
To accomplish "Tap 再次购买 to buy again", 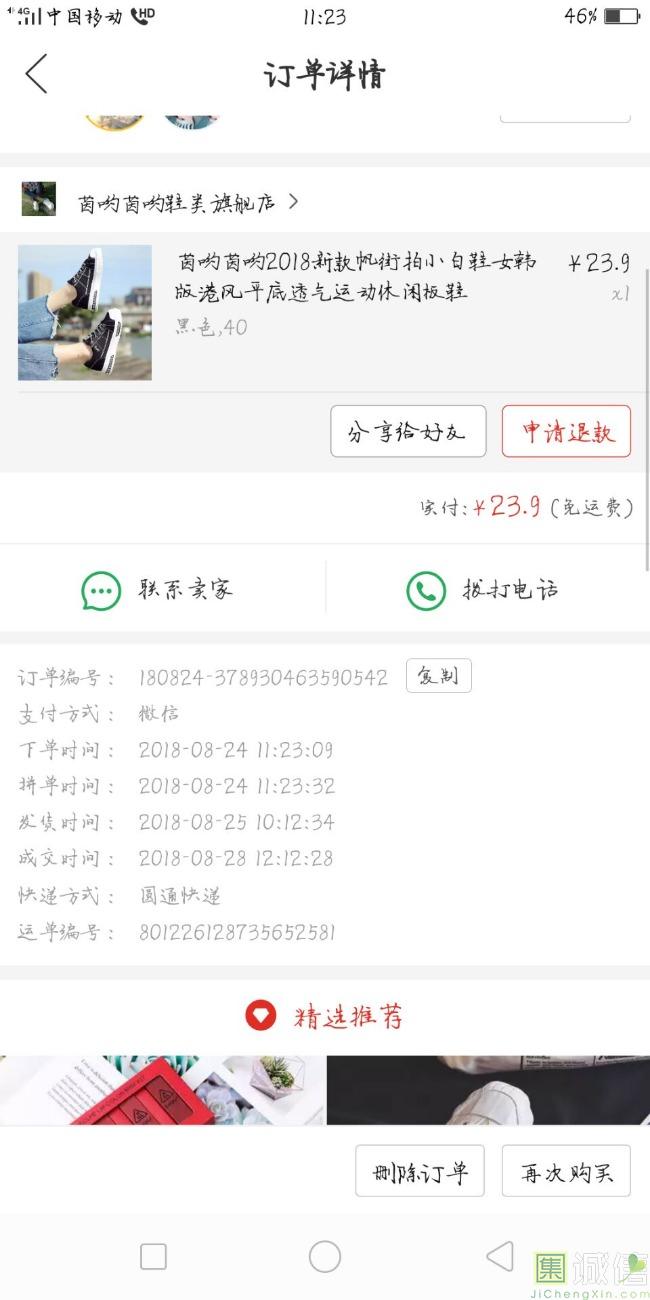I will 566,1171.
